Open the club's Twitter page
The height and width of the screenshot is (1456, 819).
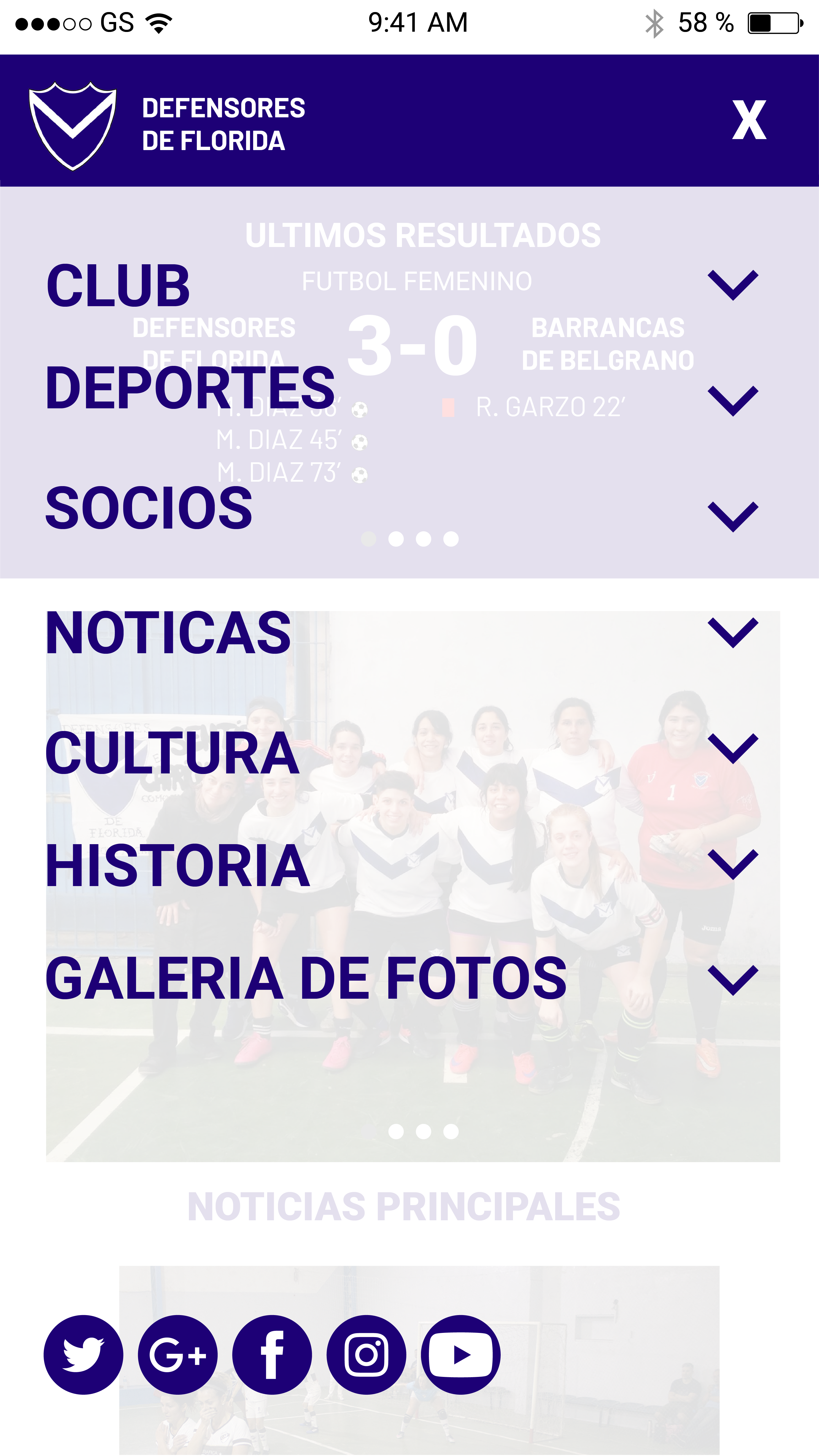click(x=83, y=1354)
